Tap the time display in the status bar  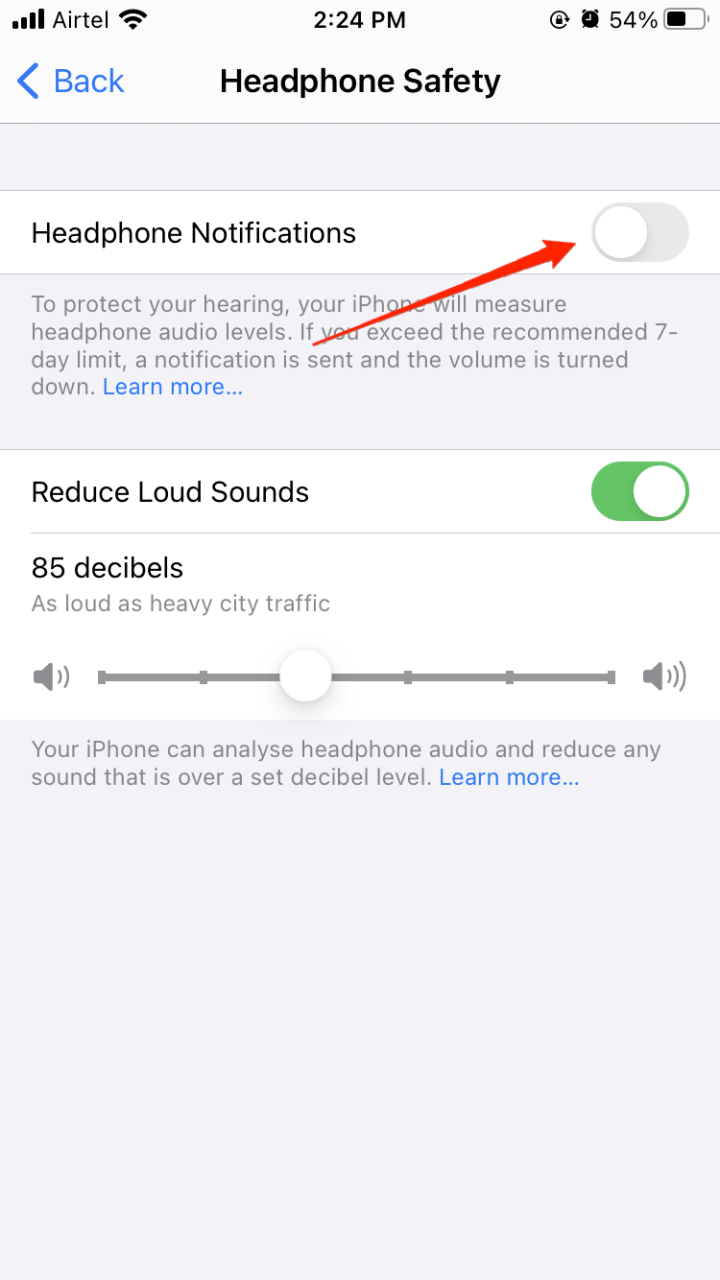360,19
